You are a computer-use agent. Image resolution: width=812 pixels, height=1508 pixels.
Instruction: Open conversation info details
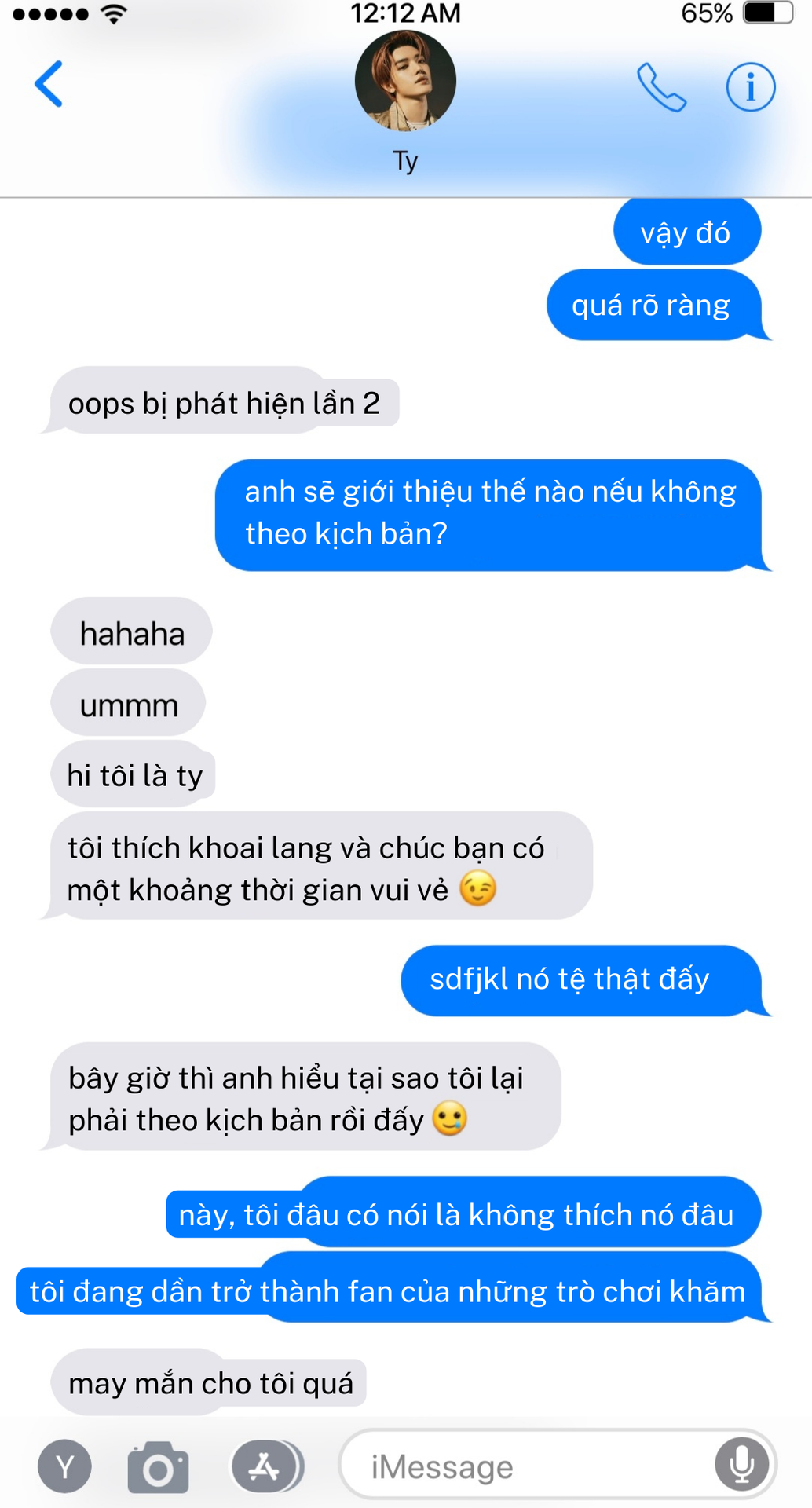(750, 87)
